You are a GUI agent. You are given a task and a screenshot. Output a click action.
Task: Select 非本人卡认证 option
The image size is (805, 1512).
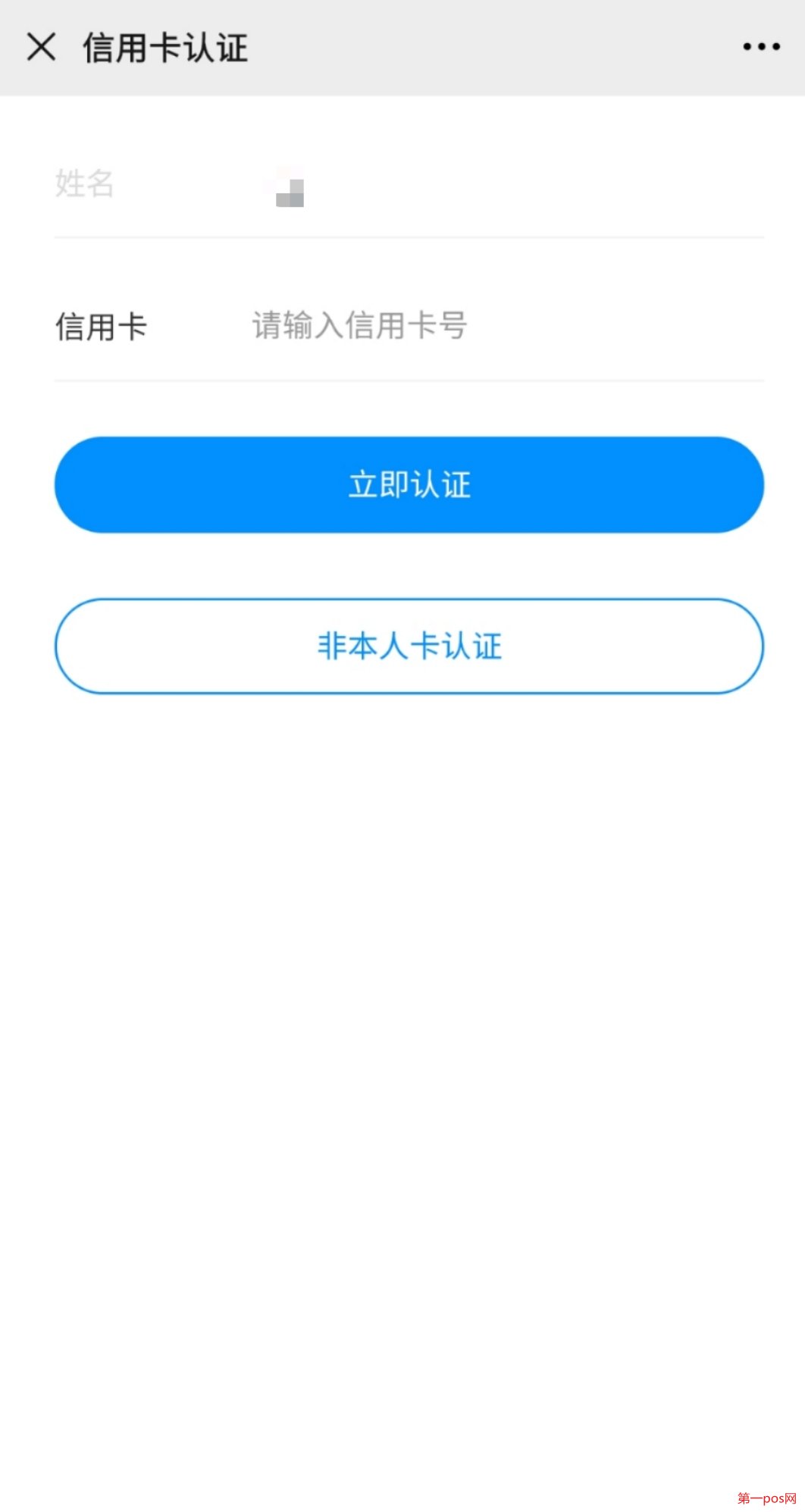[409, 646]
